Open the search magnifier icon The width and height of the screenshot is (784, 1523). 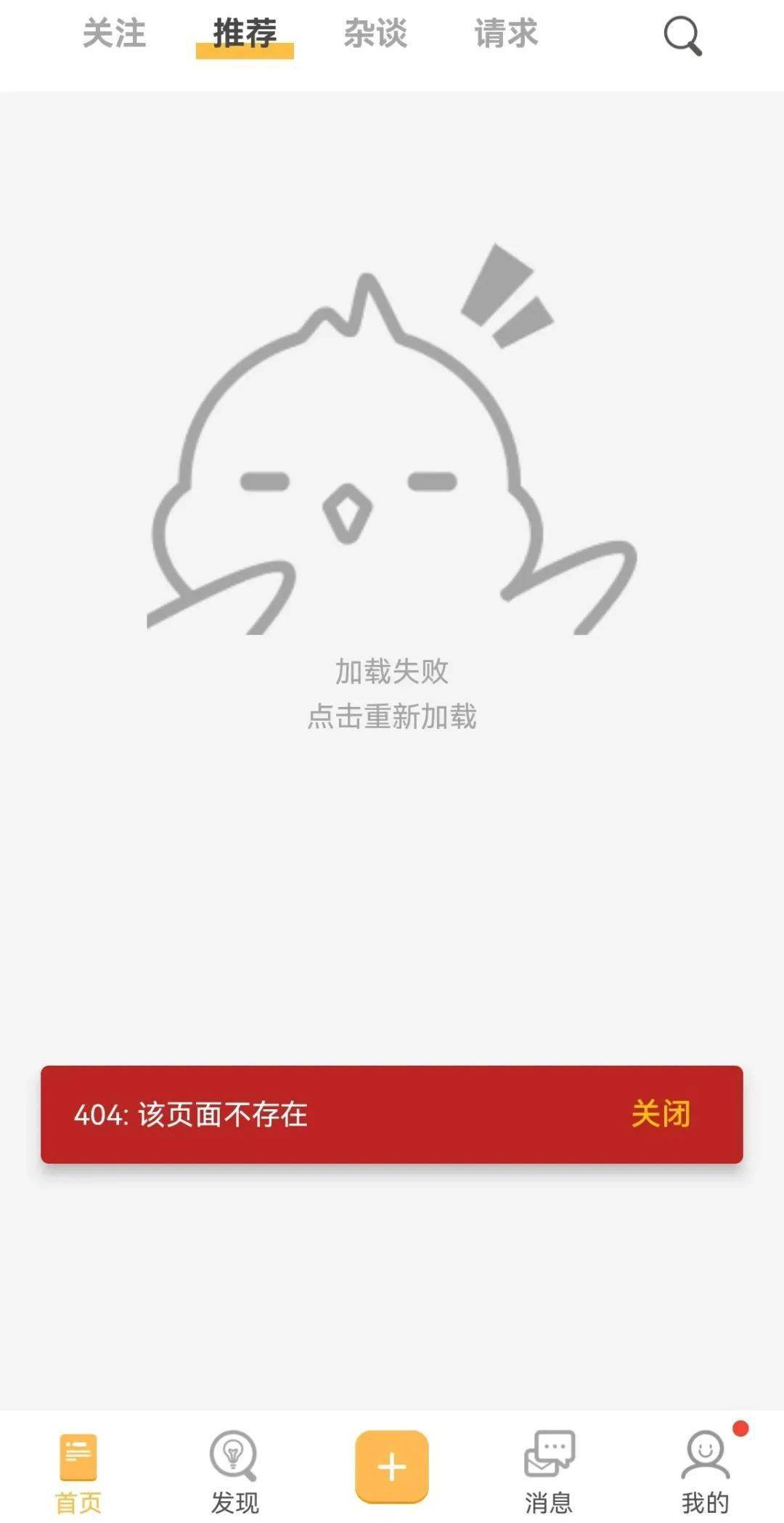pyautogui.click(x=682, y=36)
